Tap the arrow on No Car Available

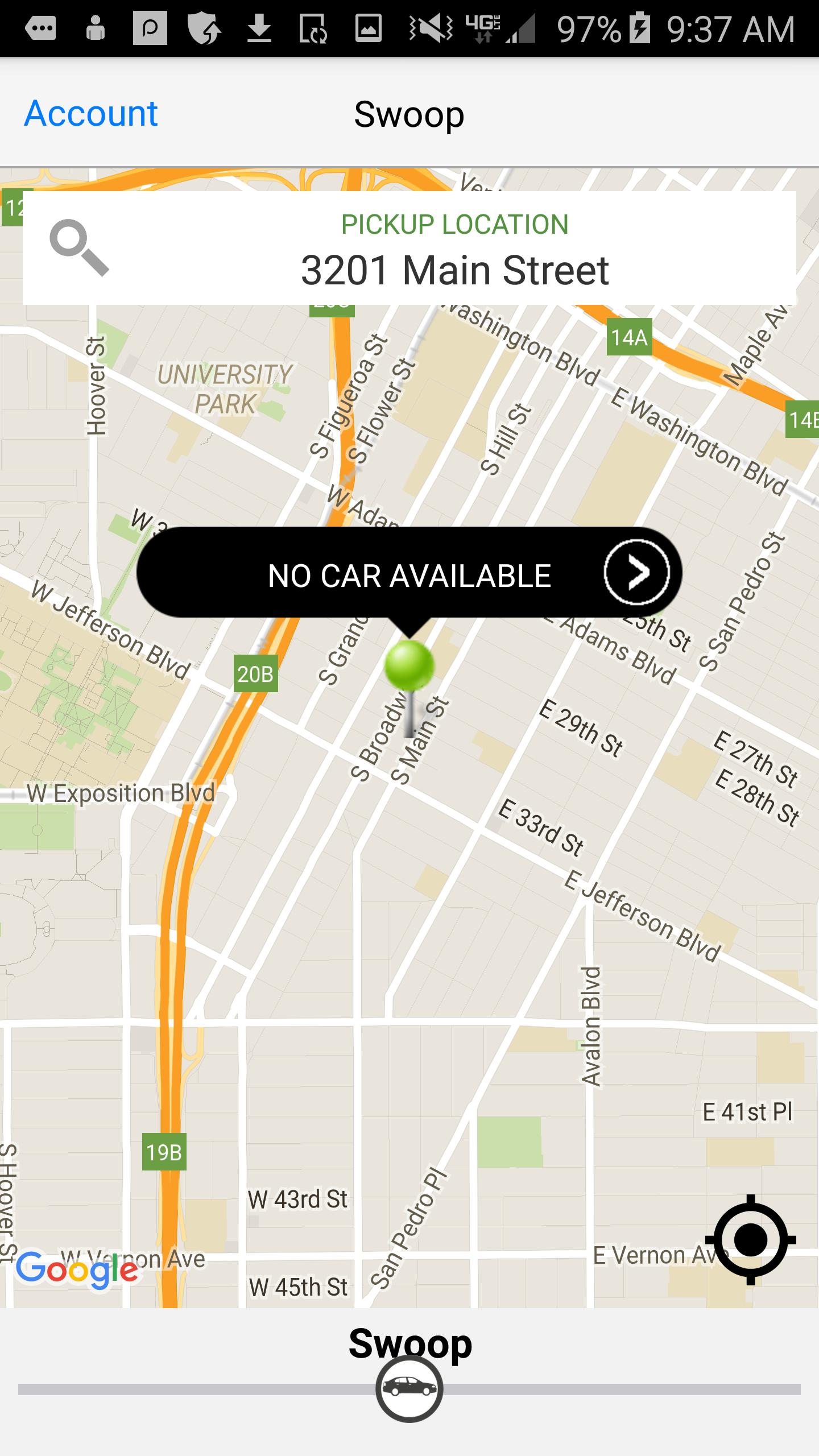click(x=636, y=572)
